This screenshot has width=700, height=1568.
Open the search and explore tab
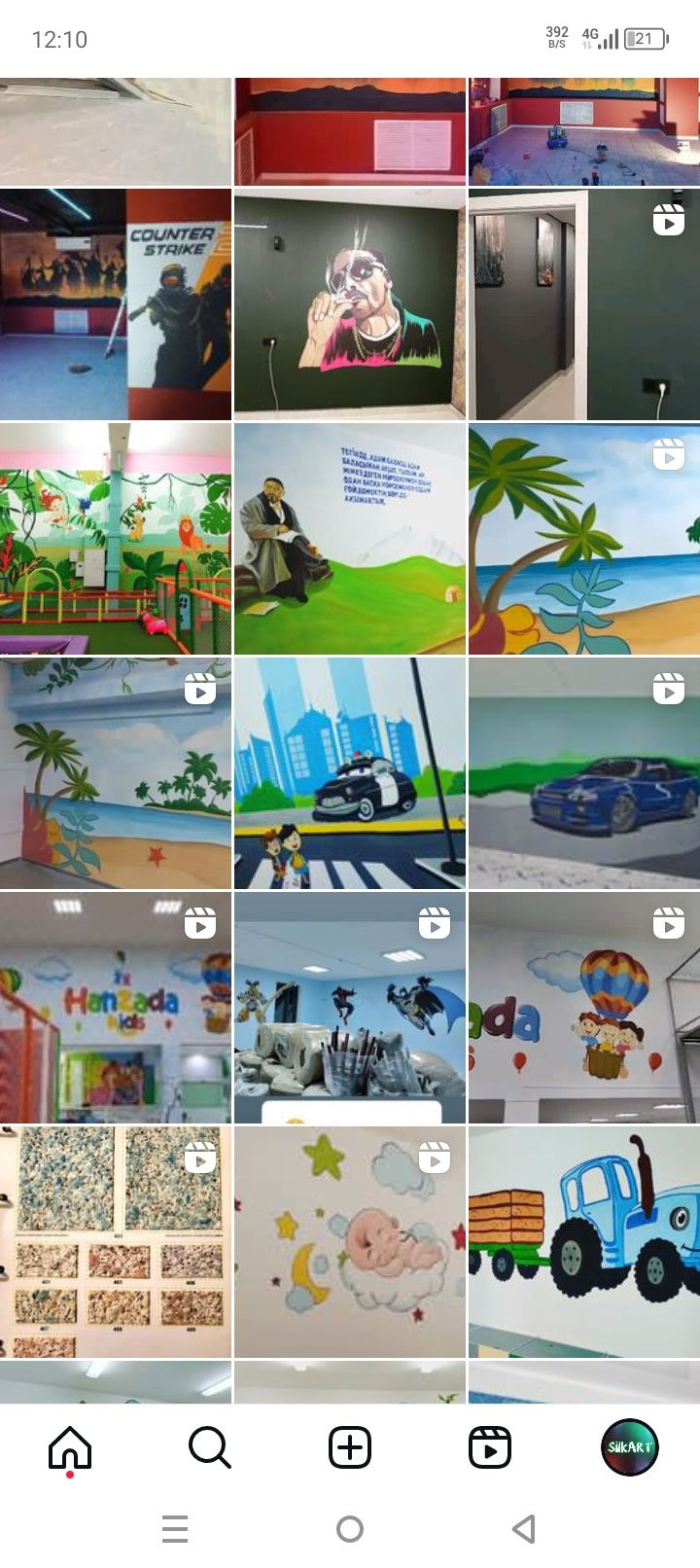pos(209,1447)
